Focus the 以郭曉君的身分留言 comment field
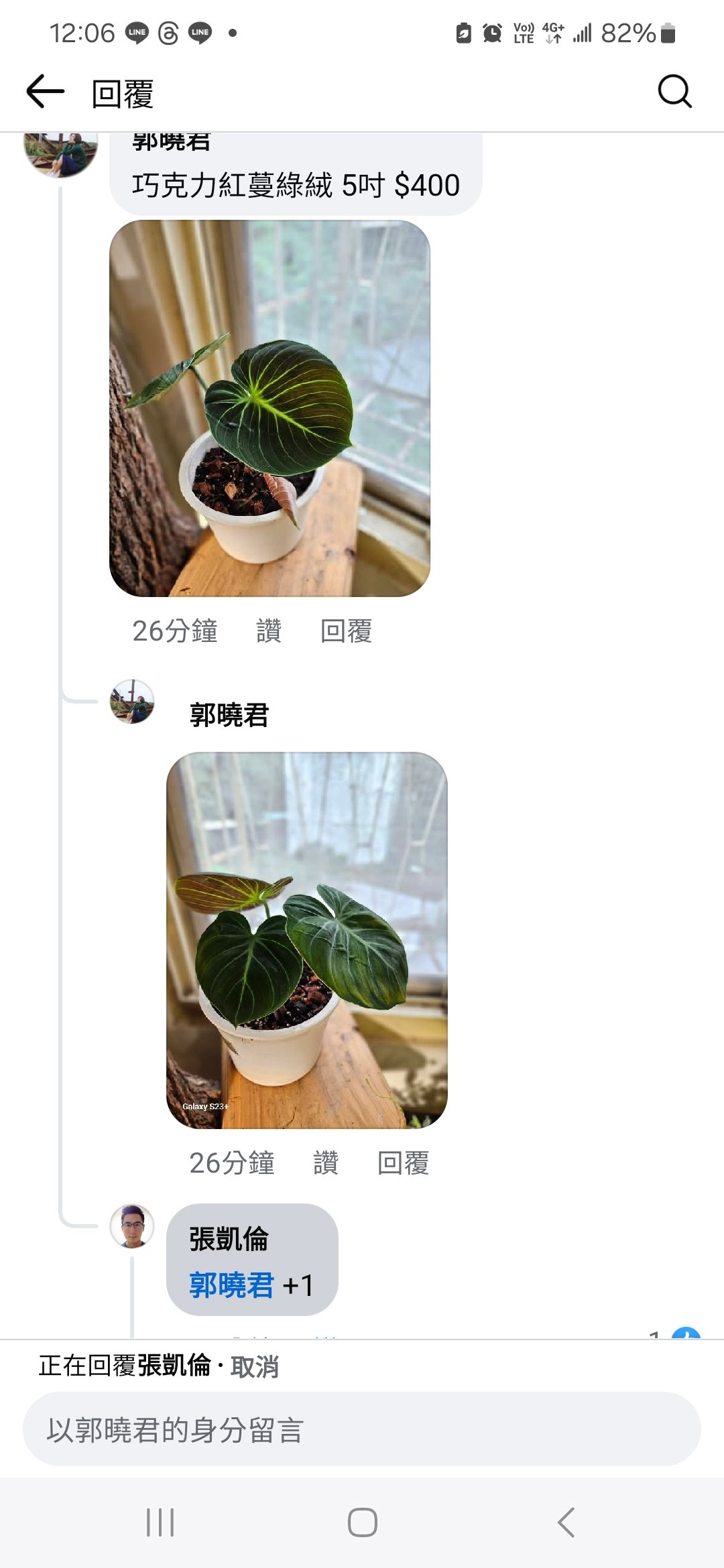This screenshot has width=724, height=1568. (362, 1429)
